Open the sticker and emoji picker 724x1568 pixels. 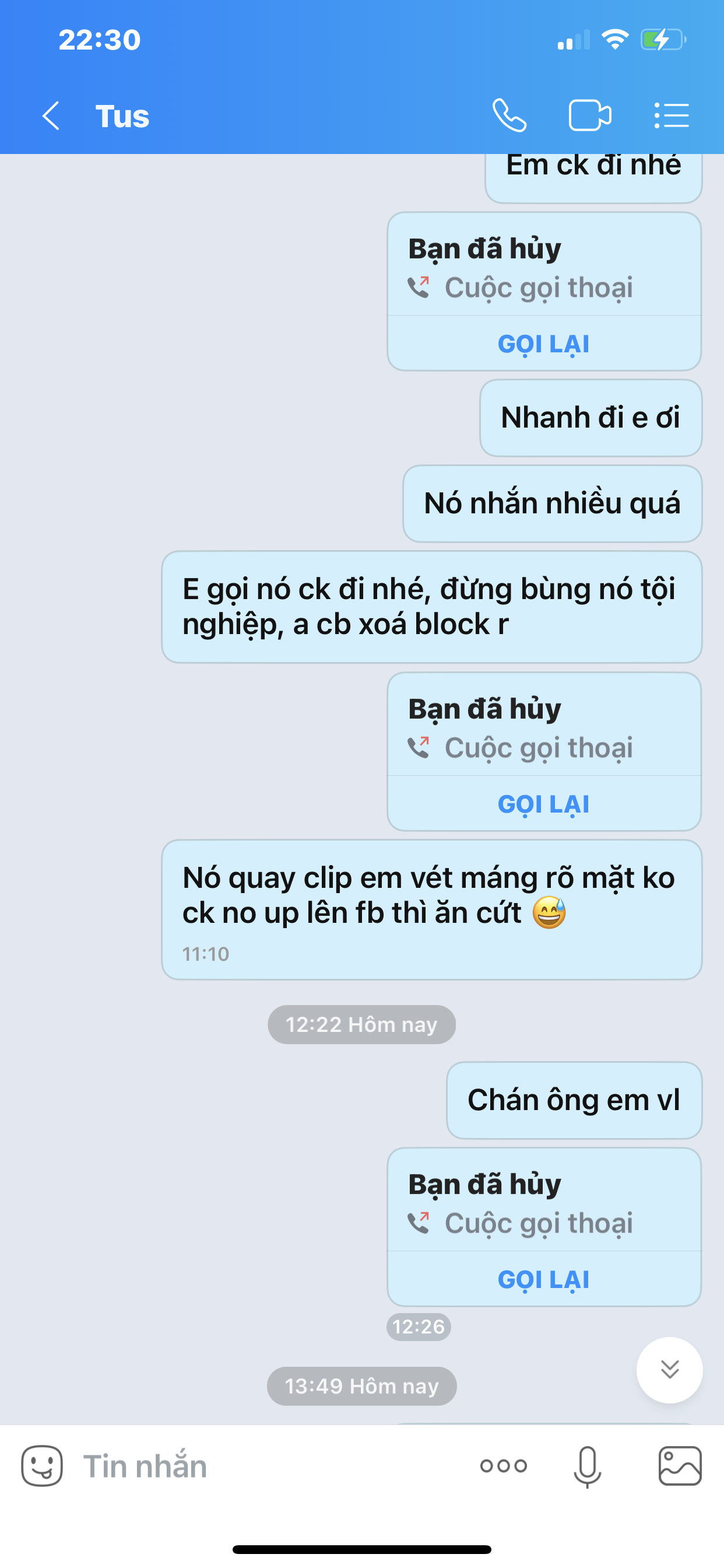pyautogui.click(x=42, y=1466)
